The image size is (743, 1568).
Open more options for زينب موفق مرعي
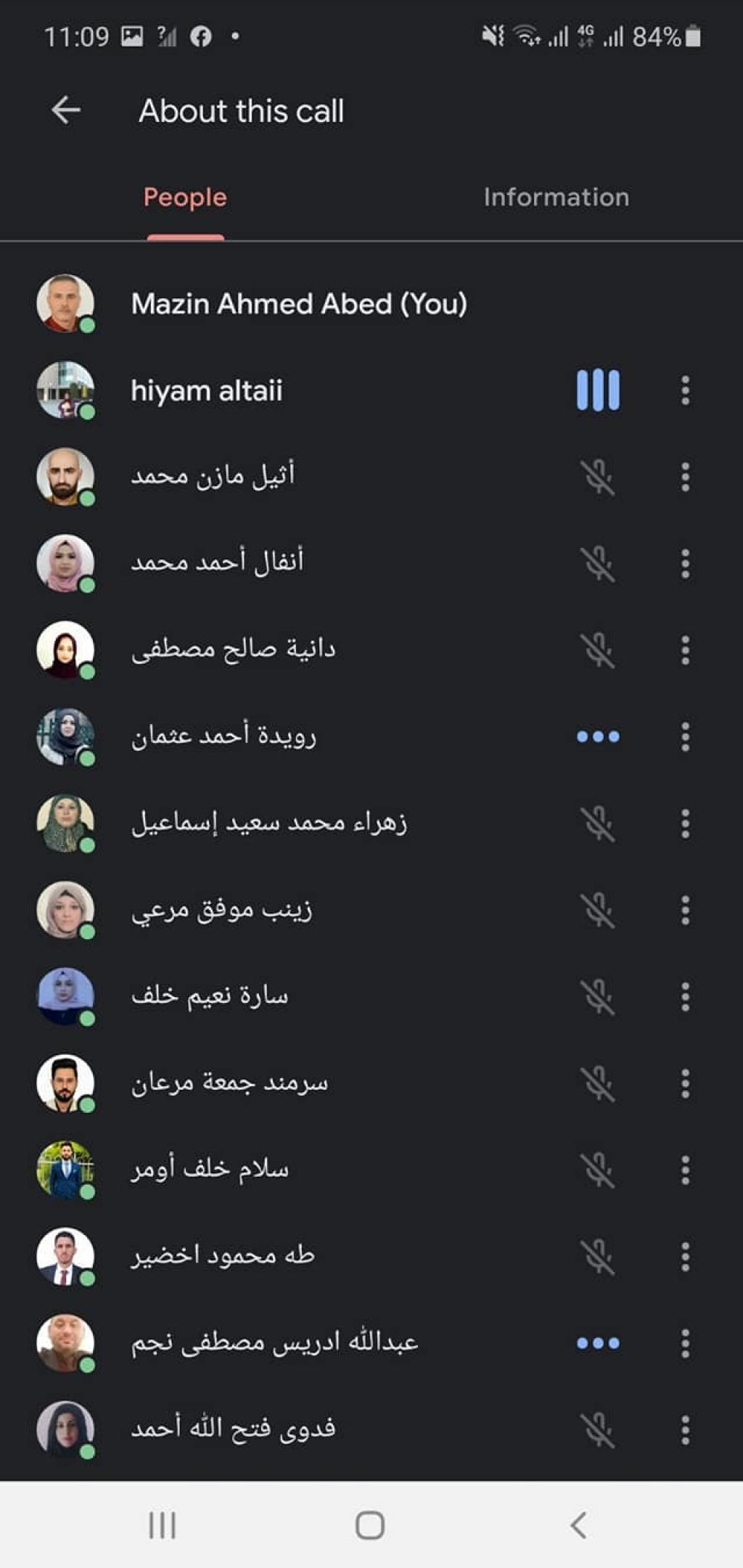(x=685, y=910)
